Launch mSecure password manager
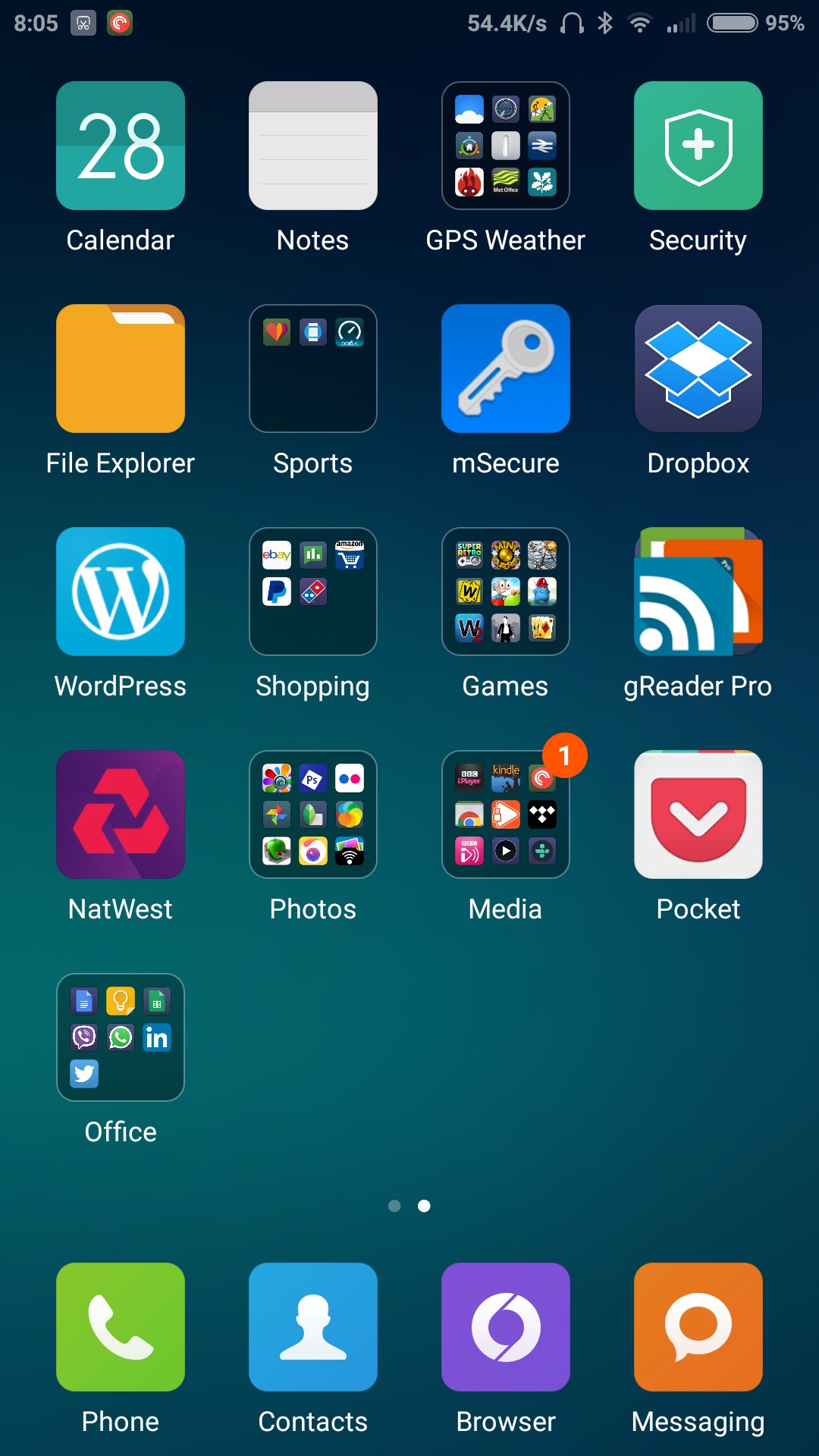819x1456 pixels. (506, 369)
